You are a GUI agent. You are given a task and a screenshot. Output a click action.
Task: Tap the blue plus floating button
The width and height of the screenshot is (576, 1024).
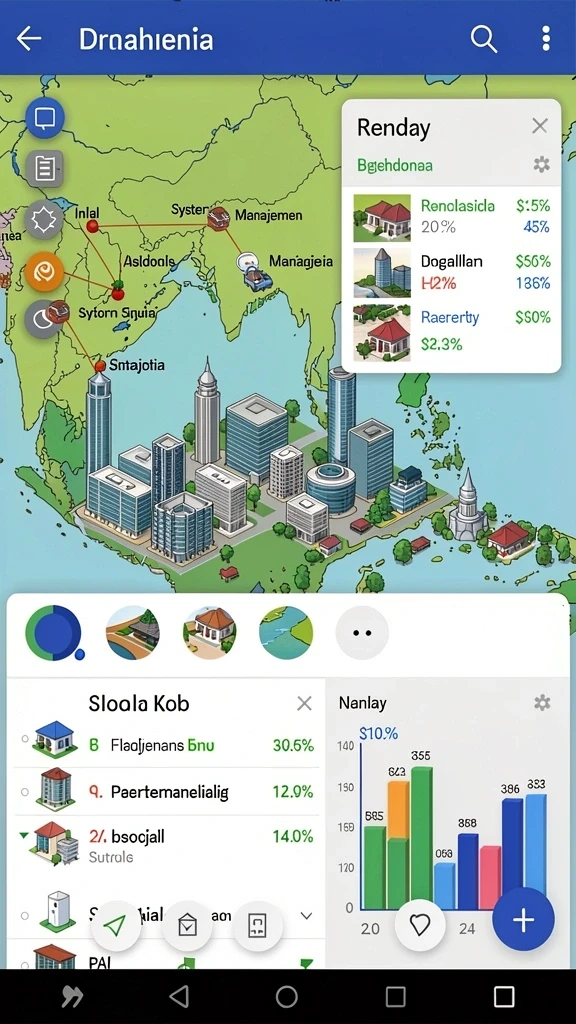523,919
